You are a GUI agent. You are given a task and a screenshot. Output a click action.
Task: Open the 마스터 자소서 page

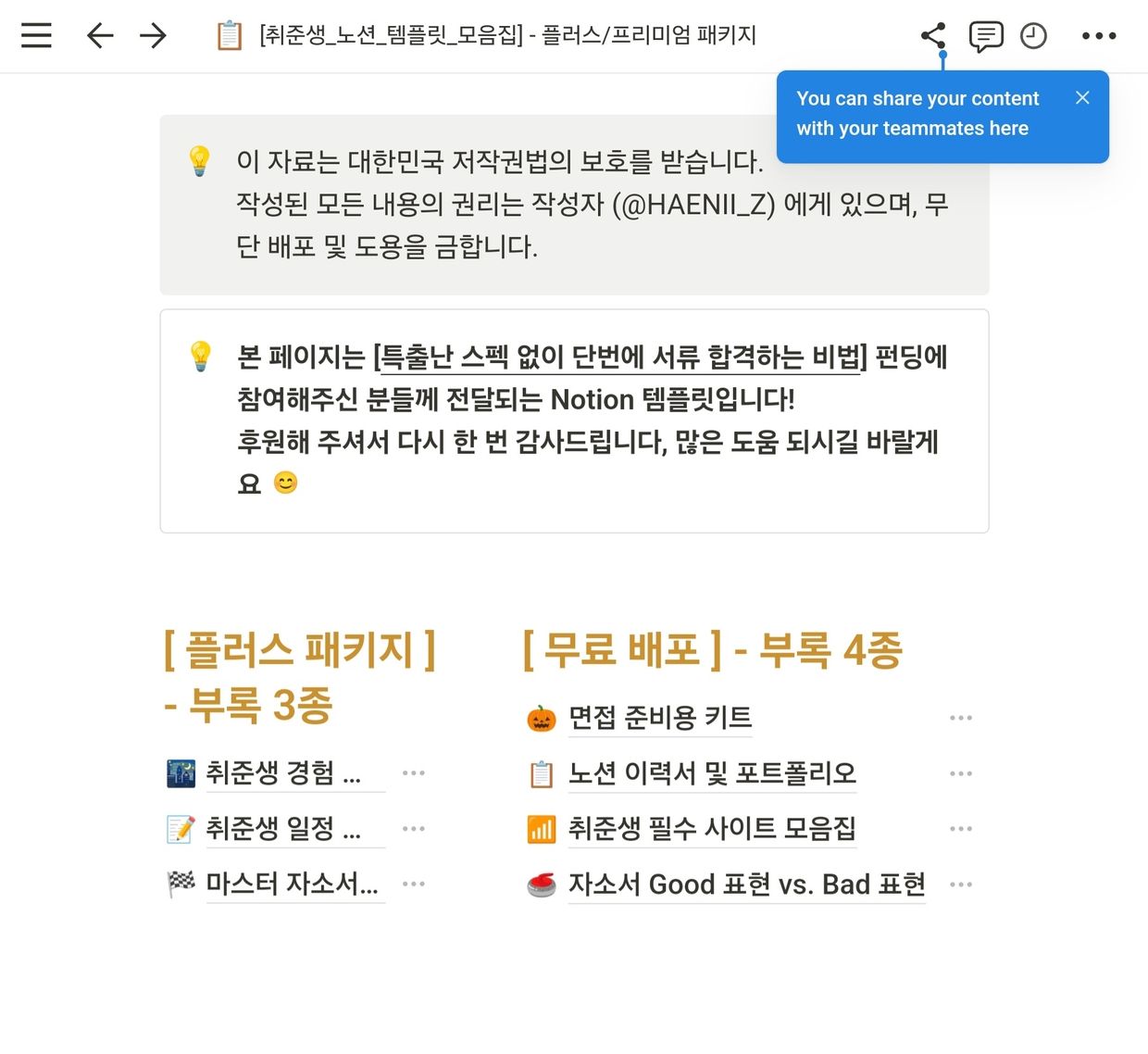pyautogui.click(x=292, y=884)
